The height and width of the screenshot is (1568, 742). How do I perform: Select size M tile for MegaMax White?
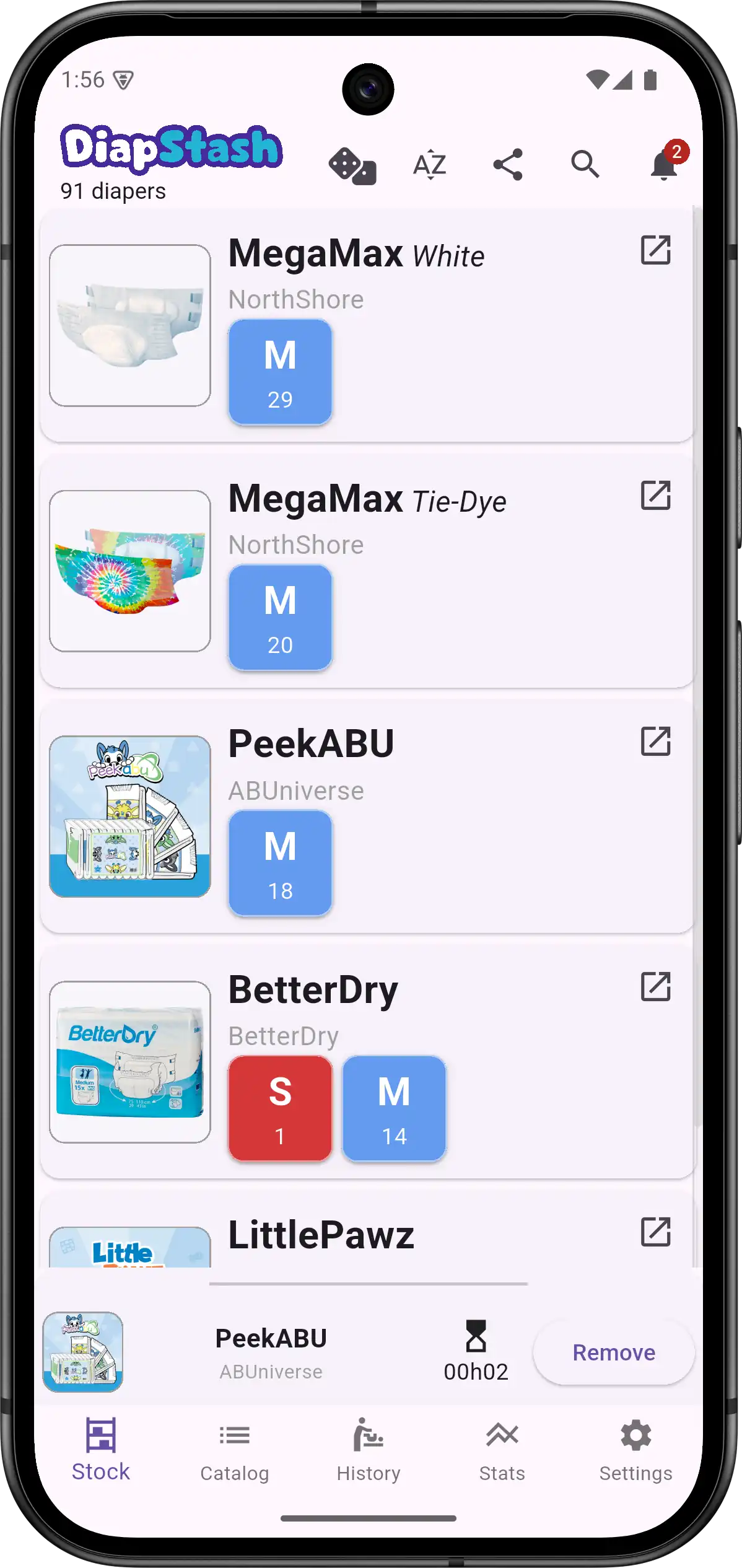point(280,372)
